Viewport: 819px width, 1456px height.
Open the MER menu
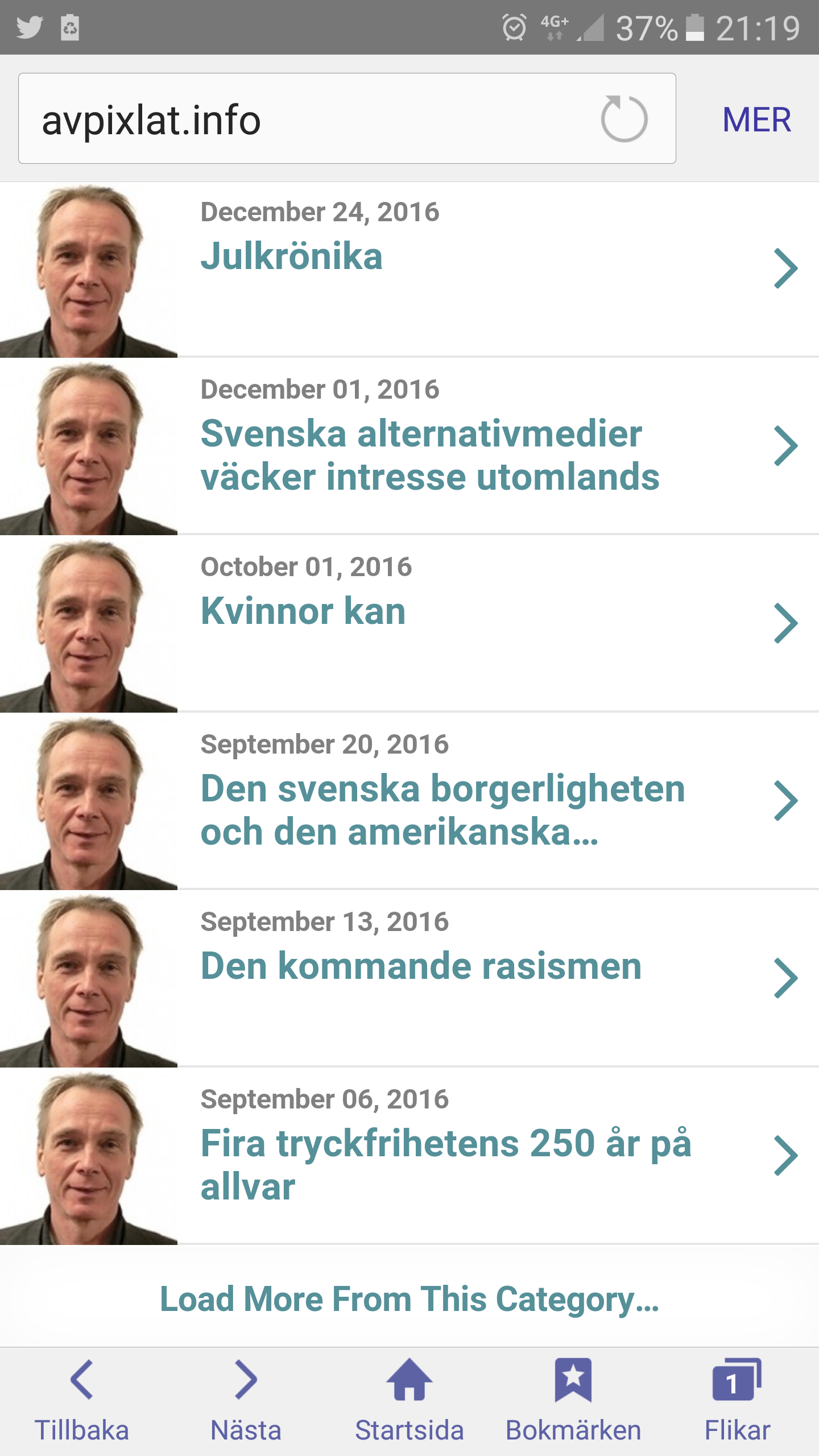756,119
